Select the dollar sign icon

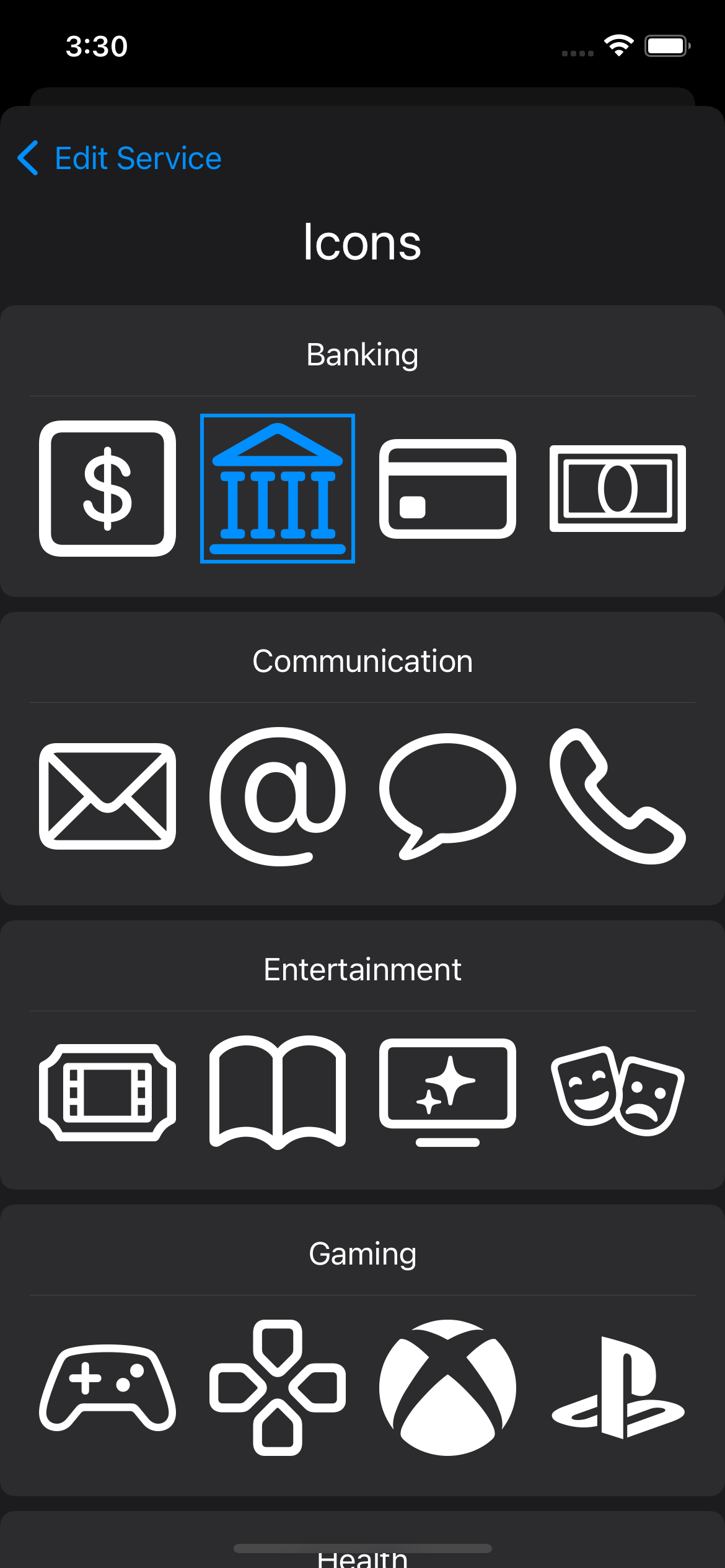point(107,489)
